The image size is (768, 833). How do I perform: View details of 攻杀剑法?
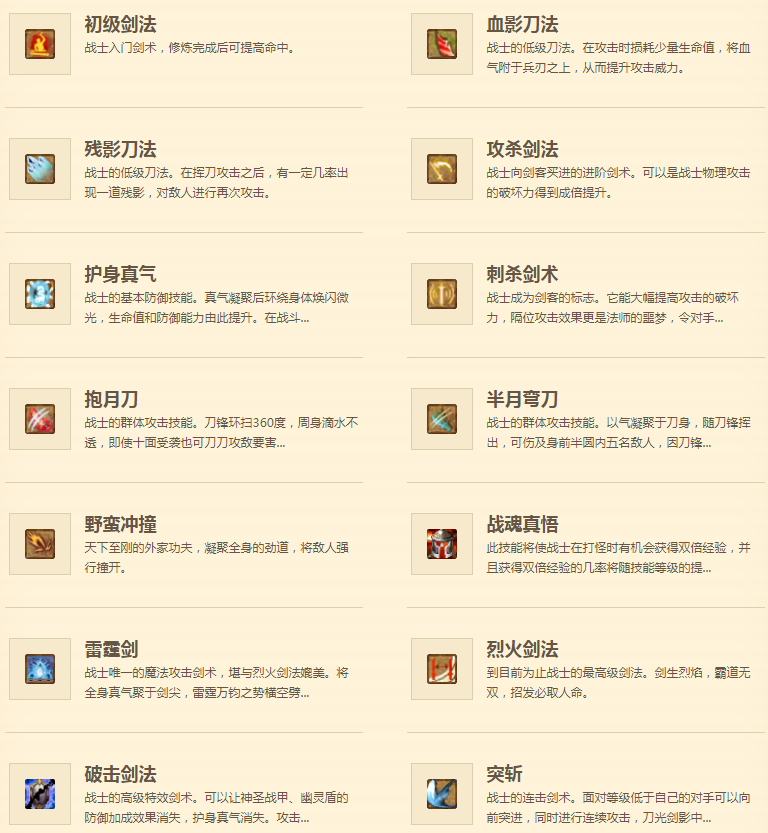522,150
